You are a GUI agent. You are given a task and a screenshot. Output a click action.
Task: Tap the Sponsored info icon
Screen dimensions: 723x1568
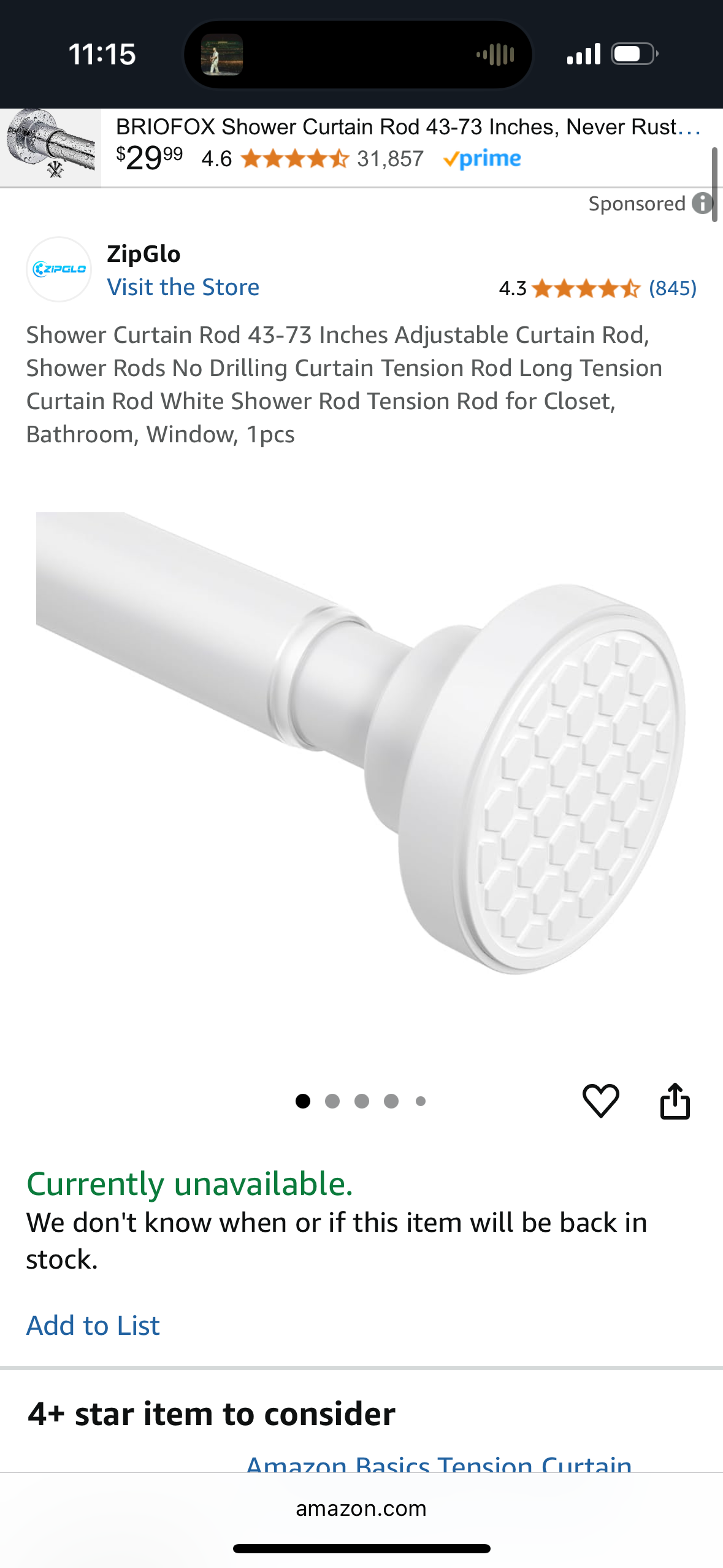pyautogui.click(x=702, y=204)
